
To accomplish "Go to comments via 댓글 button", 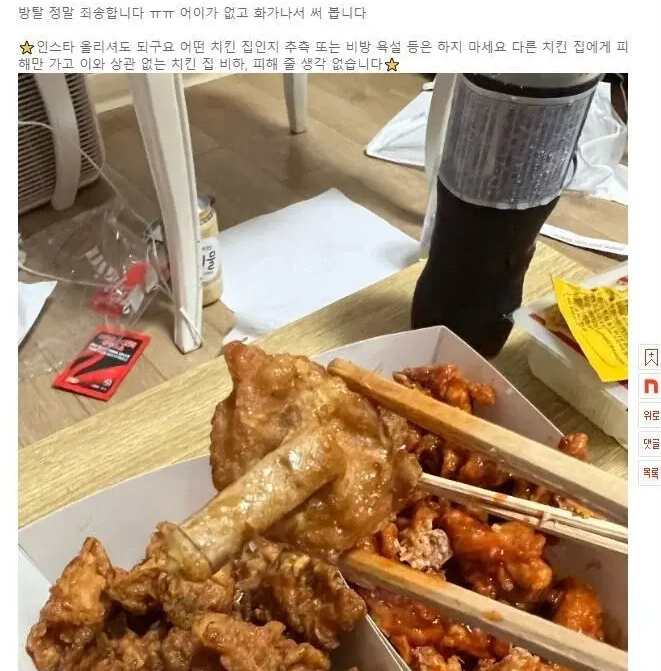I will pyautogui.click(x=650, y=443).
